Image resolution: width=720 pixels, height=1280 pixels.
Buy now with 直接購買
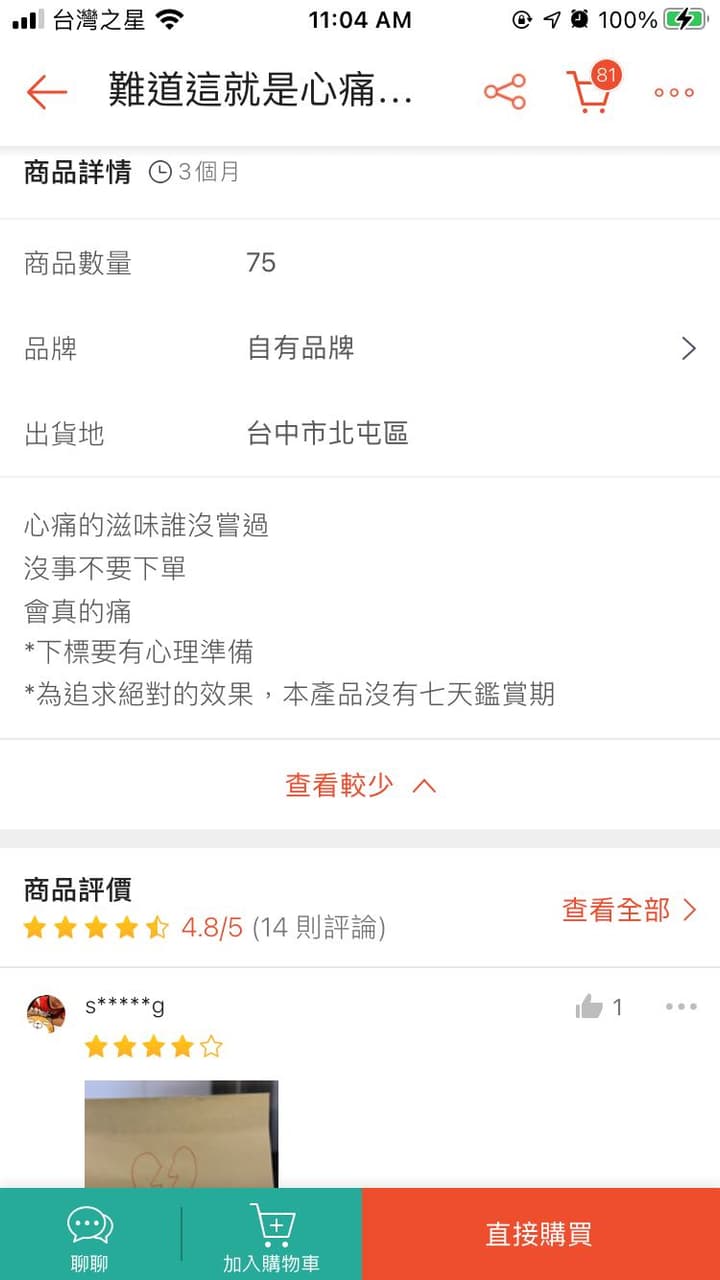pos(541,1234)
